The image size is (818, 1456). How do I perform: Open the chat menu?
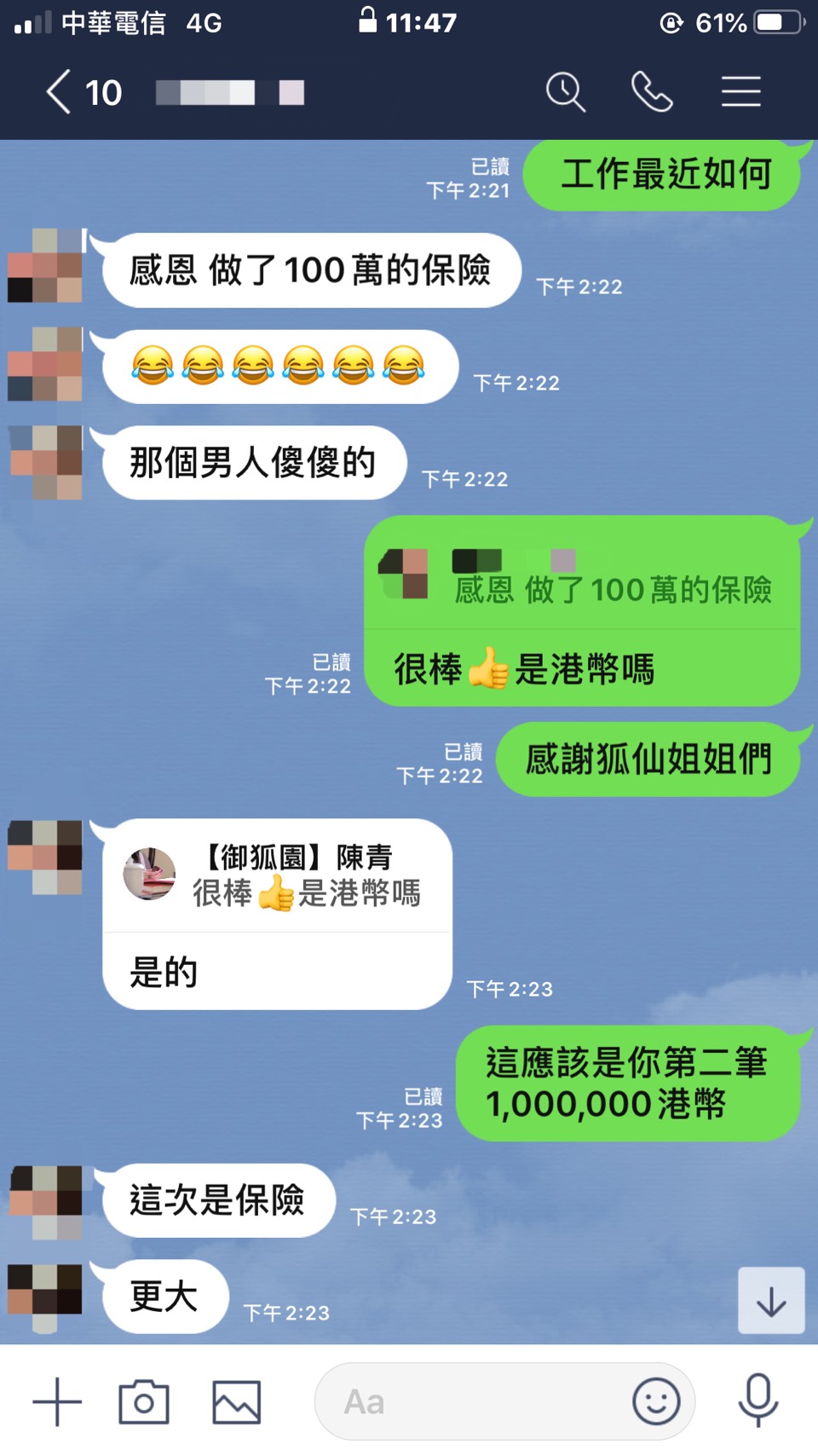[740, 92]
